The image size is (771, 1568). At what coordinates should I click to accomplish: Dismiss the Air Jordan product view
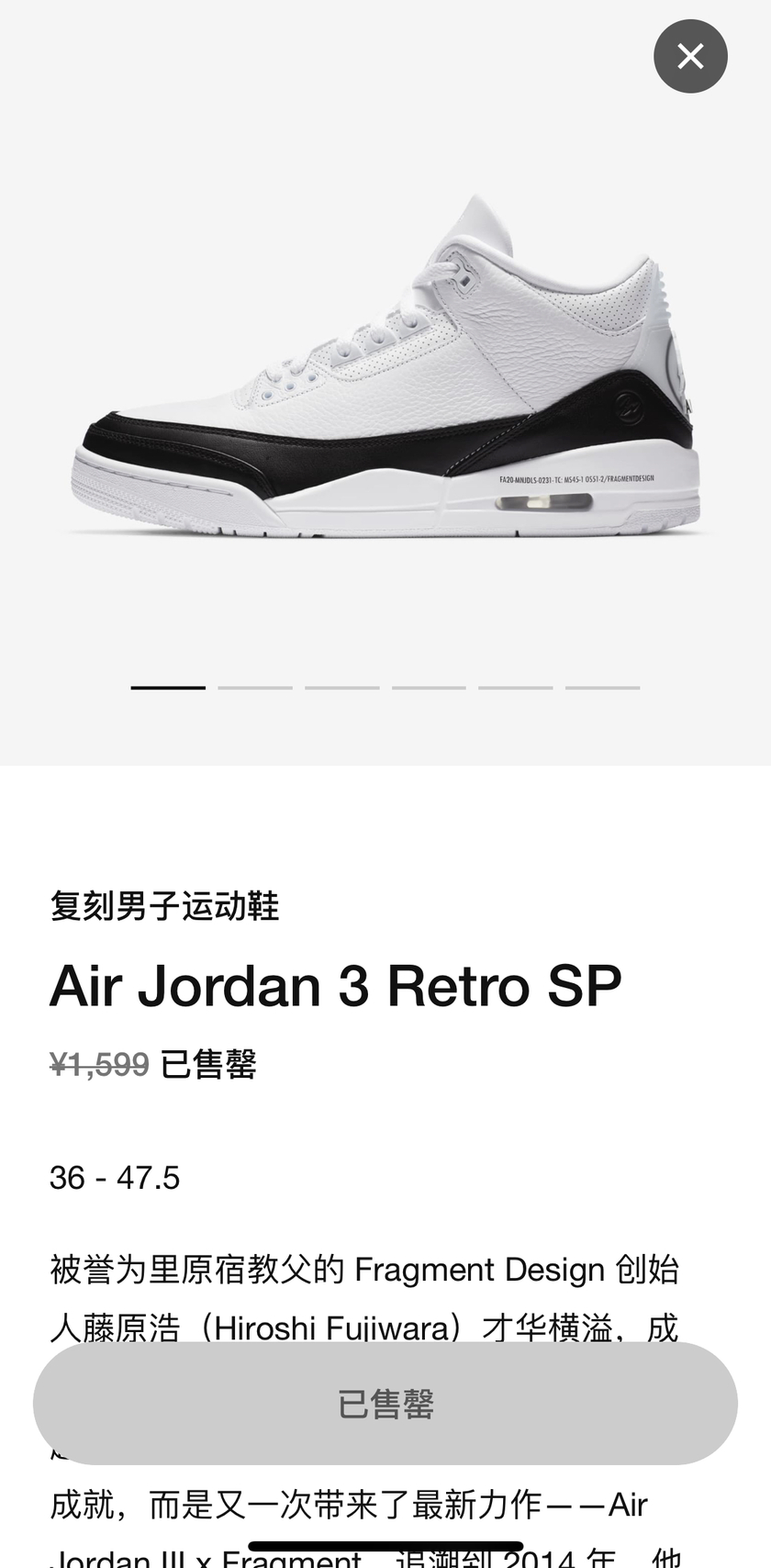[x=689, y=56]
